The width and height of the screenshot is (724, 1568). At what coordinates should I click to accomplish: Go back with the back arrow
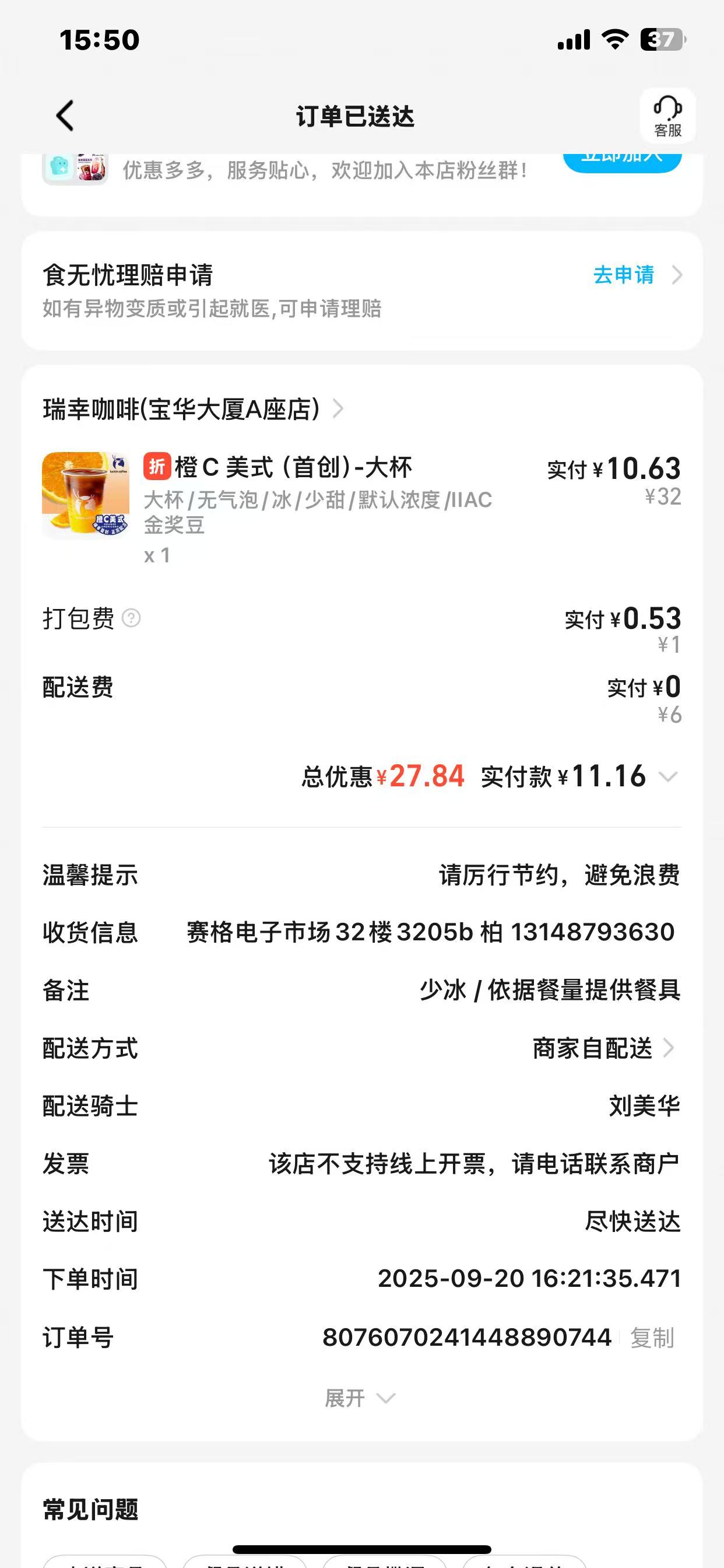(65, 116)
